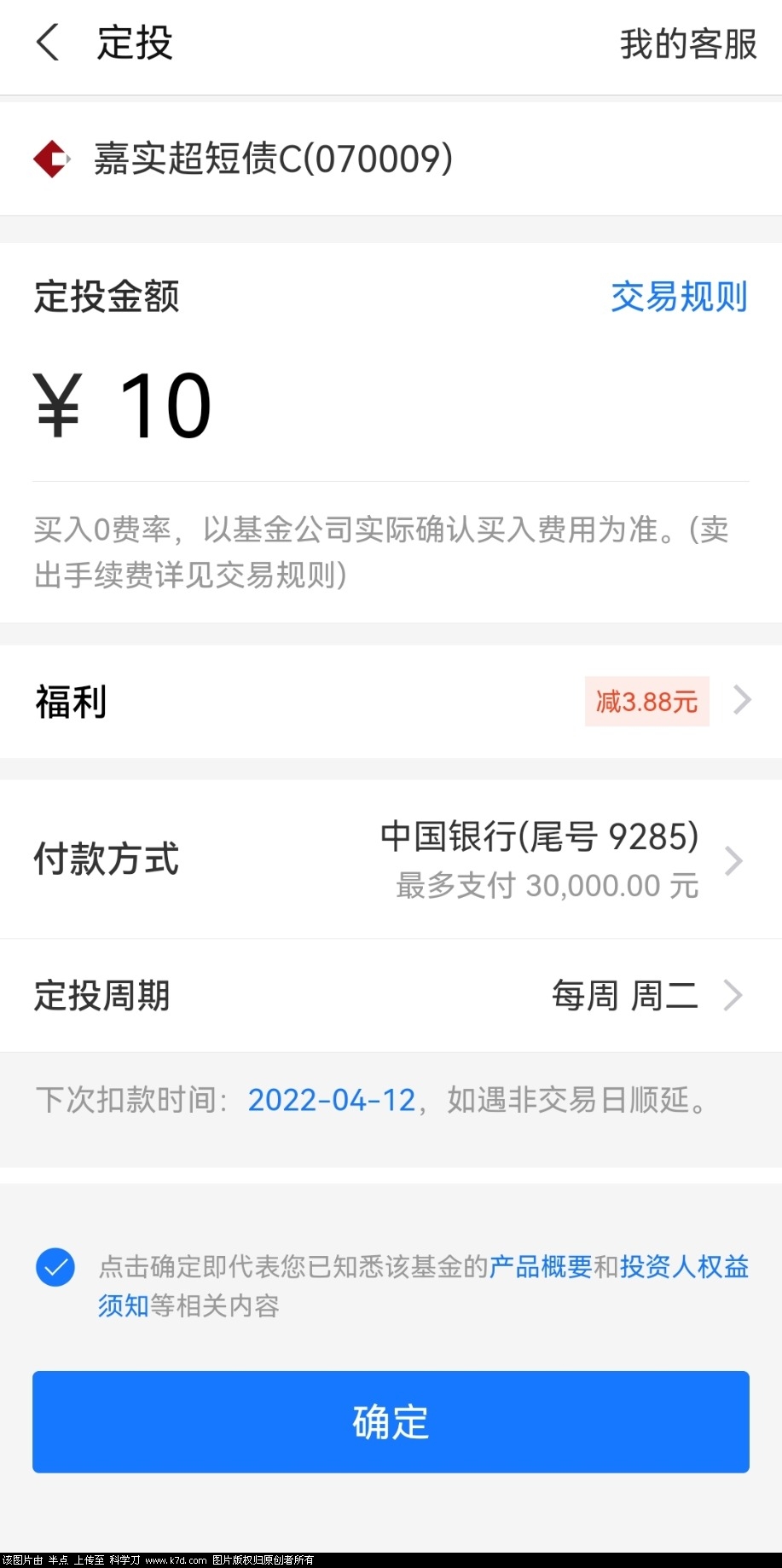Click the 减3.88元 discount tag
Image resolution: width=782 pixels, height=1568 pixels.
(x=646, y=701)
